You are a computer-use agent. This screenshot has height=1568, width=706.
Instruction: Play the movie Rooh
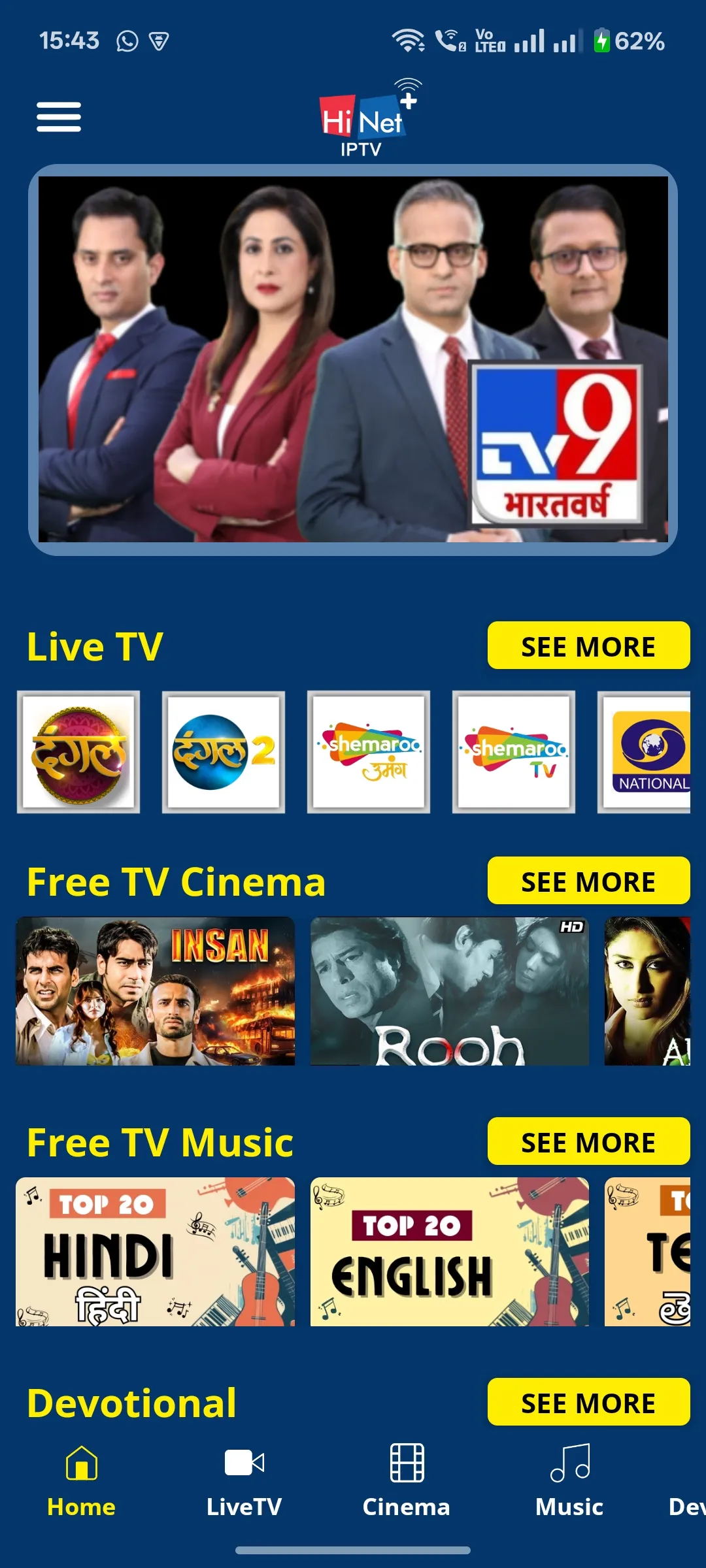(450, 991)
